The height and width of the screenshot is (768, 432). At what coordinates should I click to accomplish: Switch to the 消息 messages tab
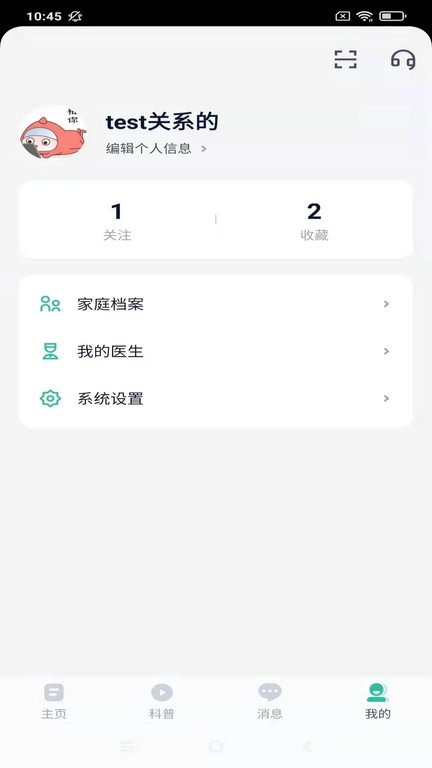[x=270, y=701]
